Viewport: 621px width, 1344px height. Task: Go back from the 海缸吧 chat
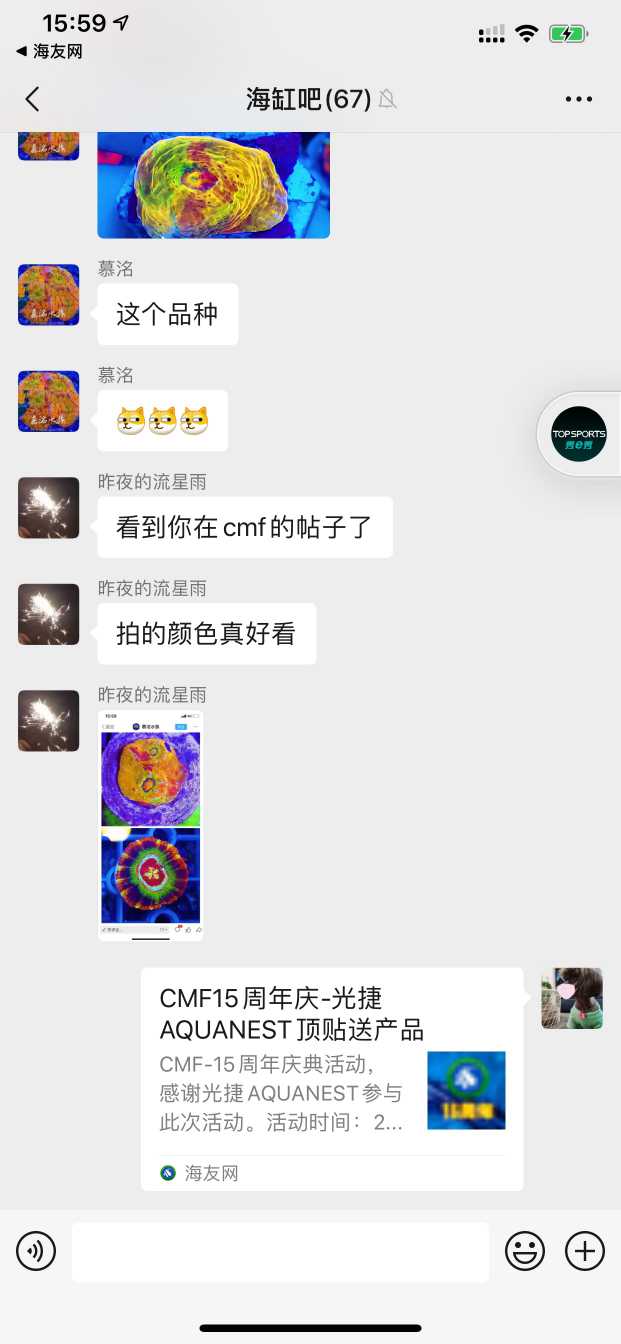pos(33,99)
